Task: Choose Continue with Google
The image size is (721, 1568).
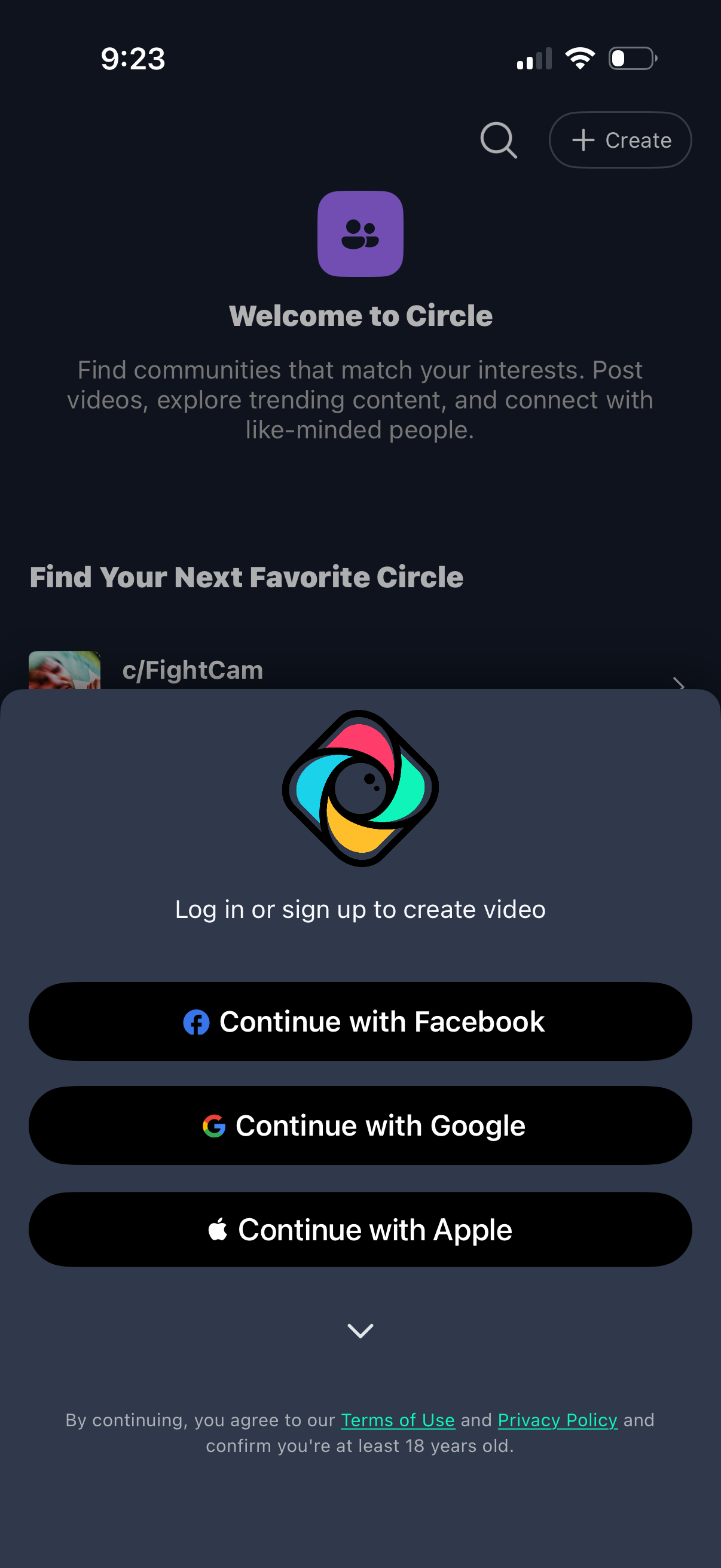Action: click(x=360, y=1125)
